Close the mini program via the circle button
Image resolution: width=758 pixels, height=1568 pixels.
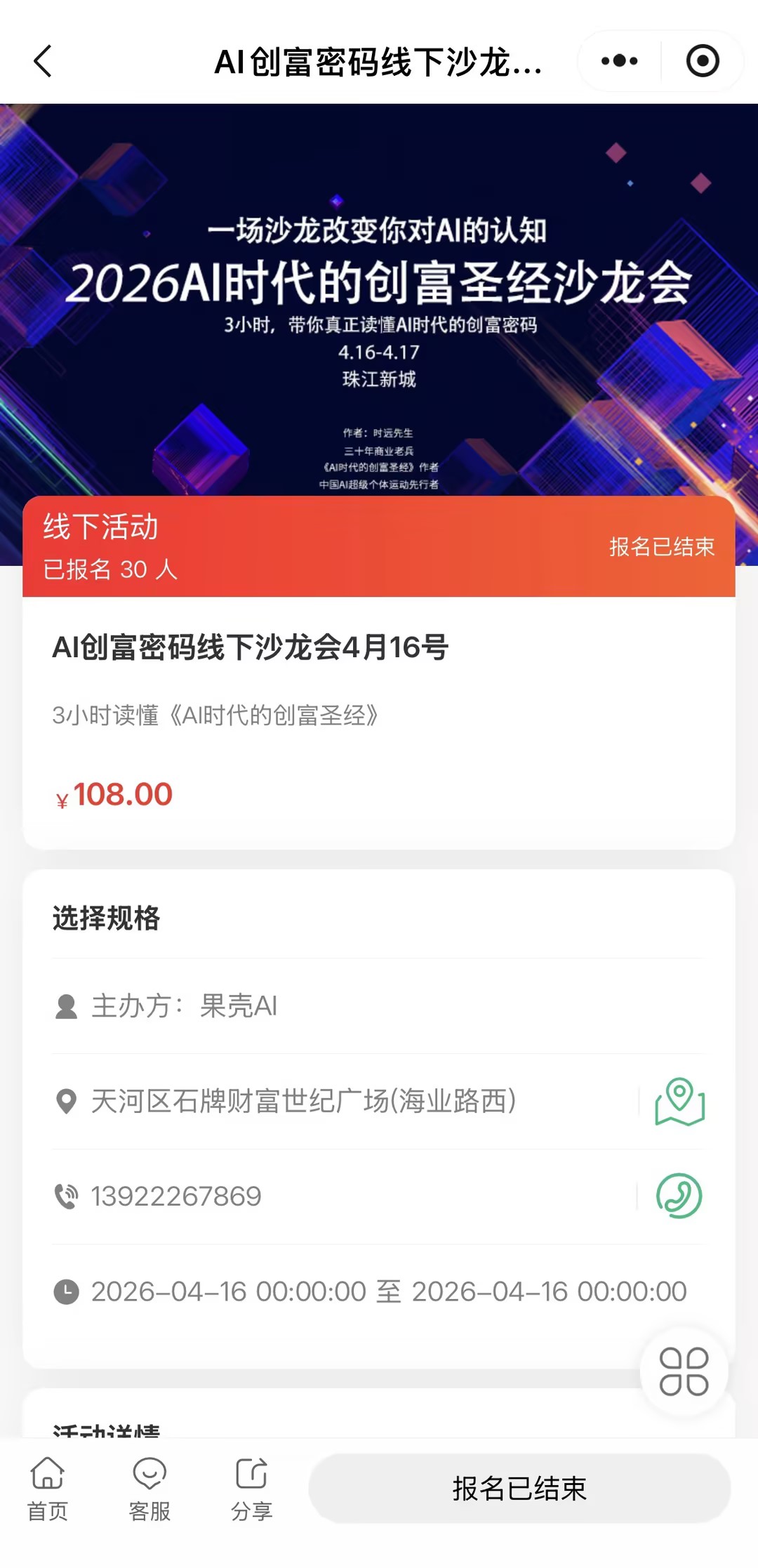click(x=702, y=61)
